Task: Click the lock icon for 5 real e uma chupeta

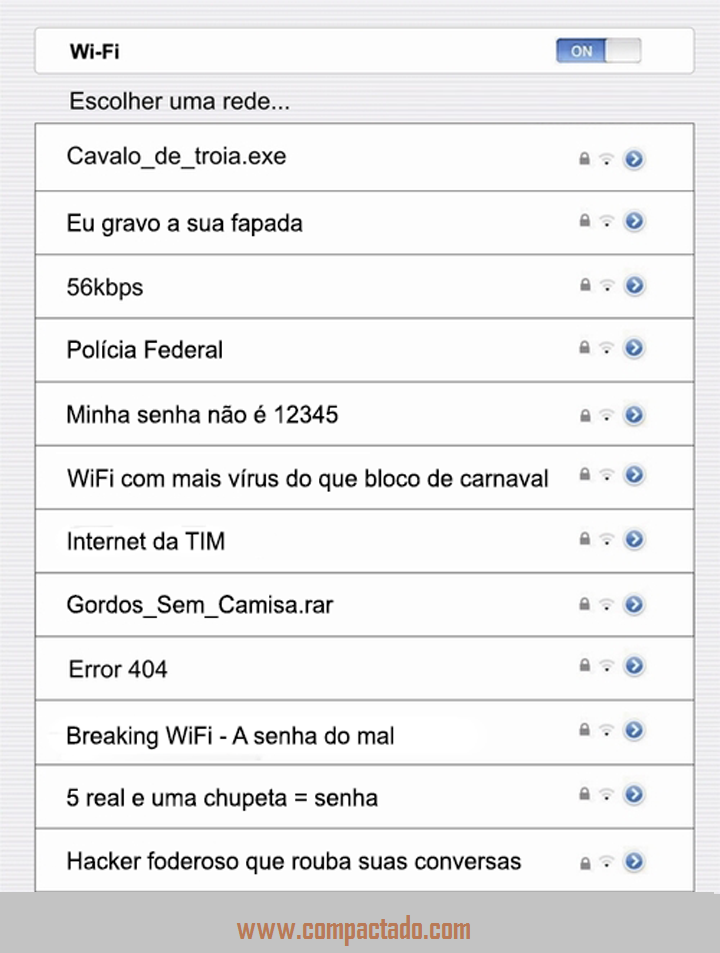Action: click(x=584, y=795)
